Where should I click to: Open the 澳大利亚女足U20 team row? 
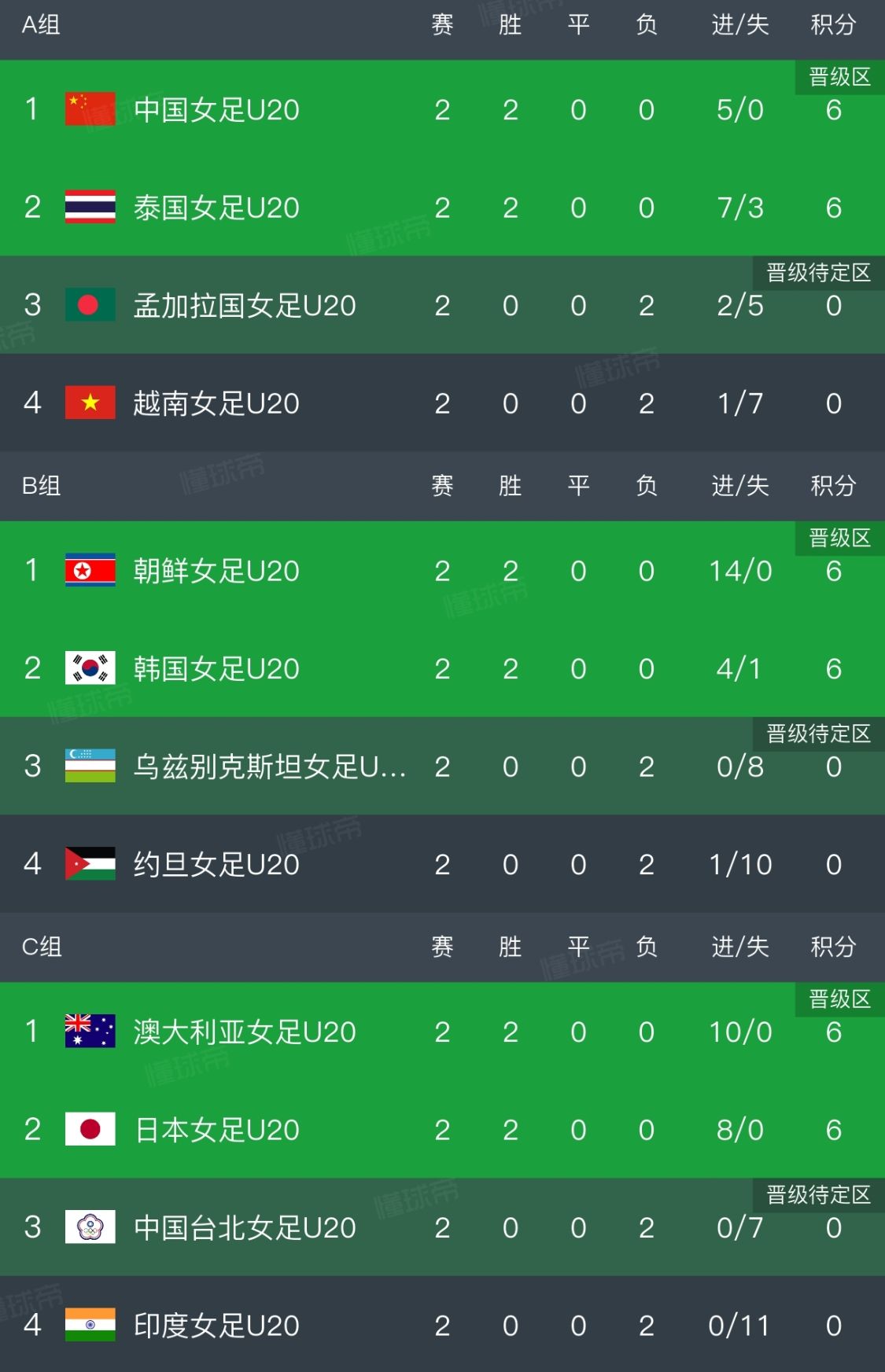[x=442, y=1032]
